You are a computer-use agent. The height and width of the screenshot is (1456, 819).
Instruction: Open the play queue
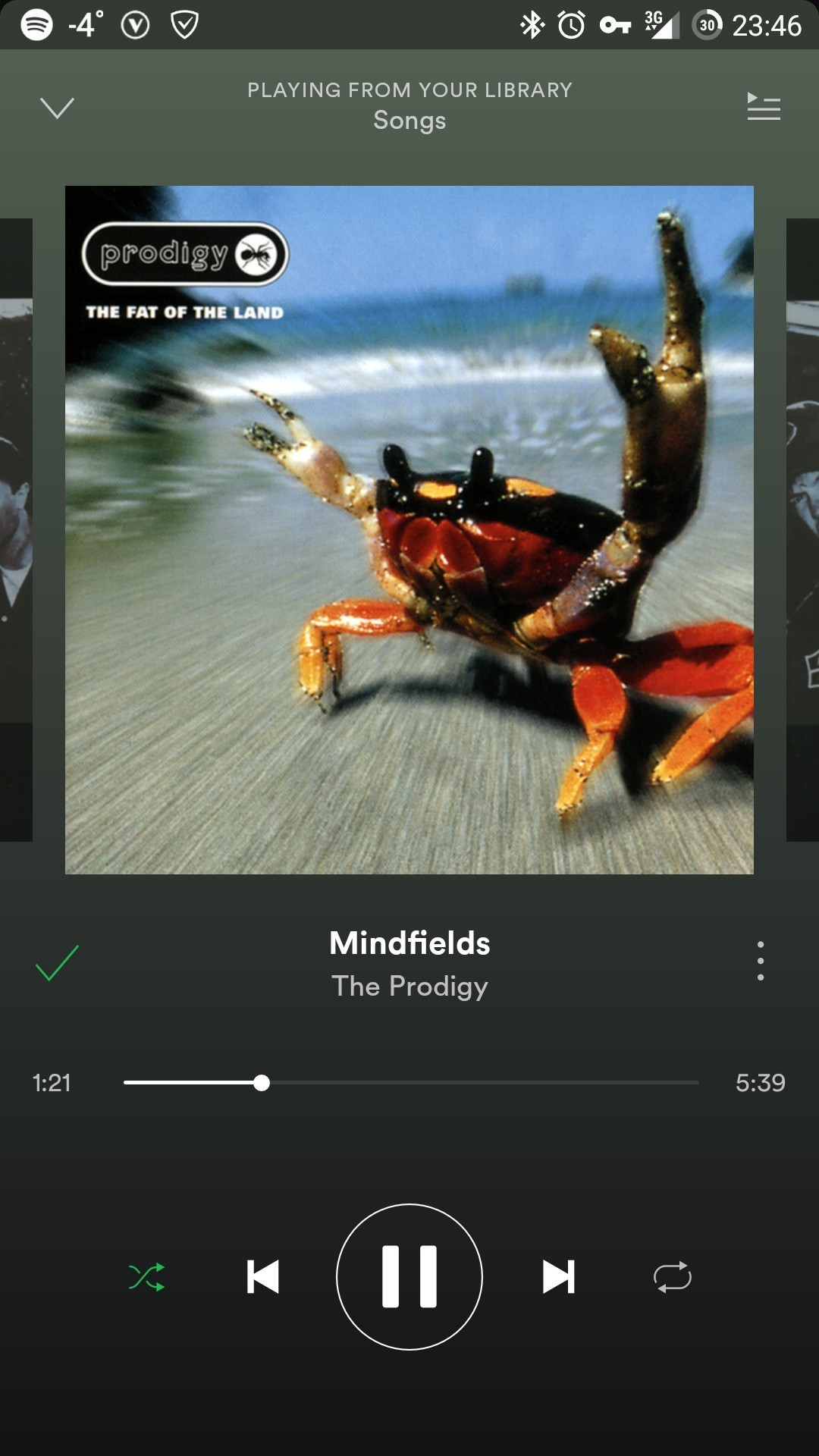(x=763, y=107)
